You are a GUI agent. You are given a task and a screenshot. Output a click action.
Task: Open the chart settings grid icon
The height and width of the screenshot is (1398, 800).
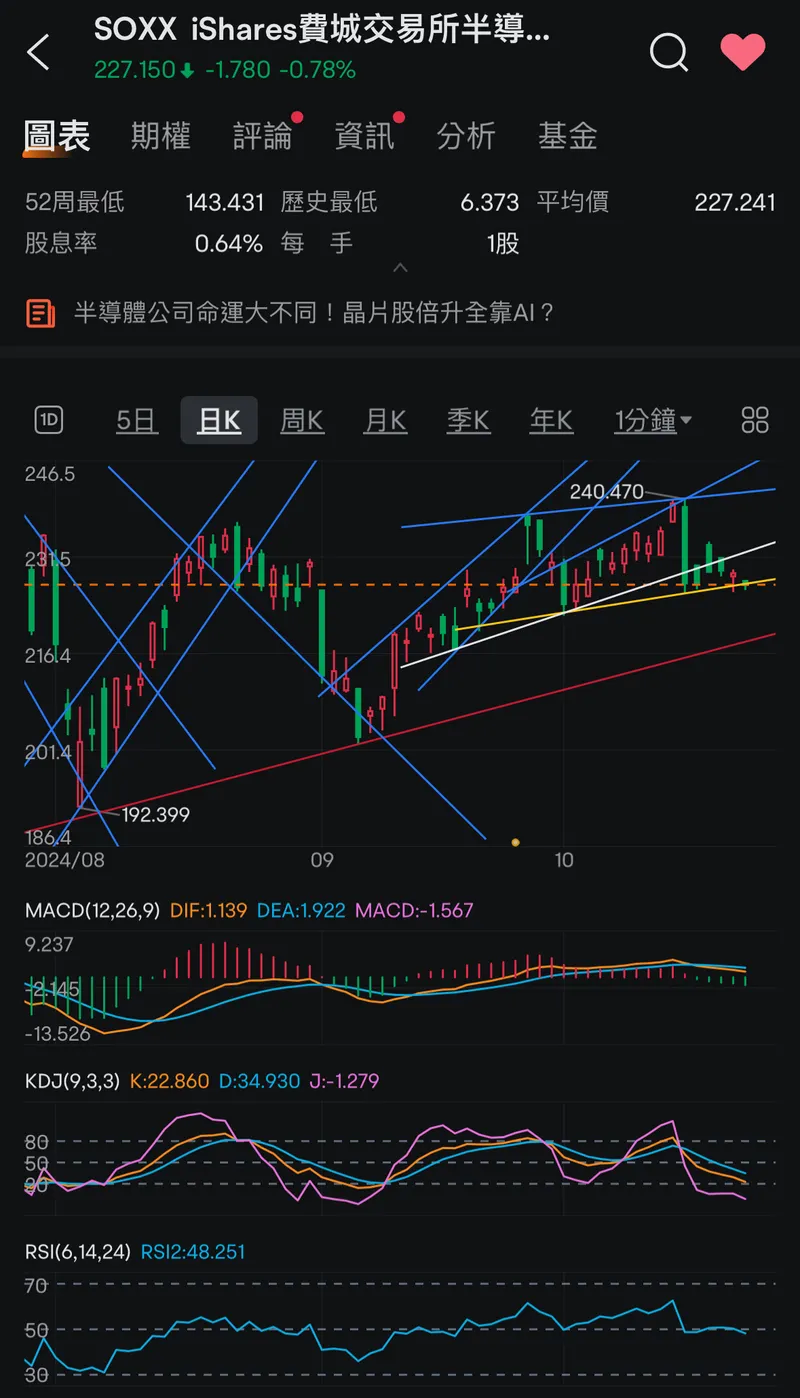(755, 421)
